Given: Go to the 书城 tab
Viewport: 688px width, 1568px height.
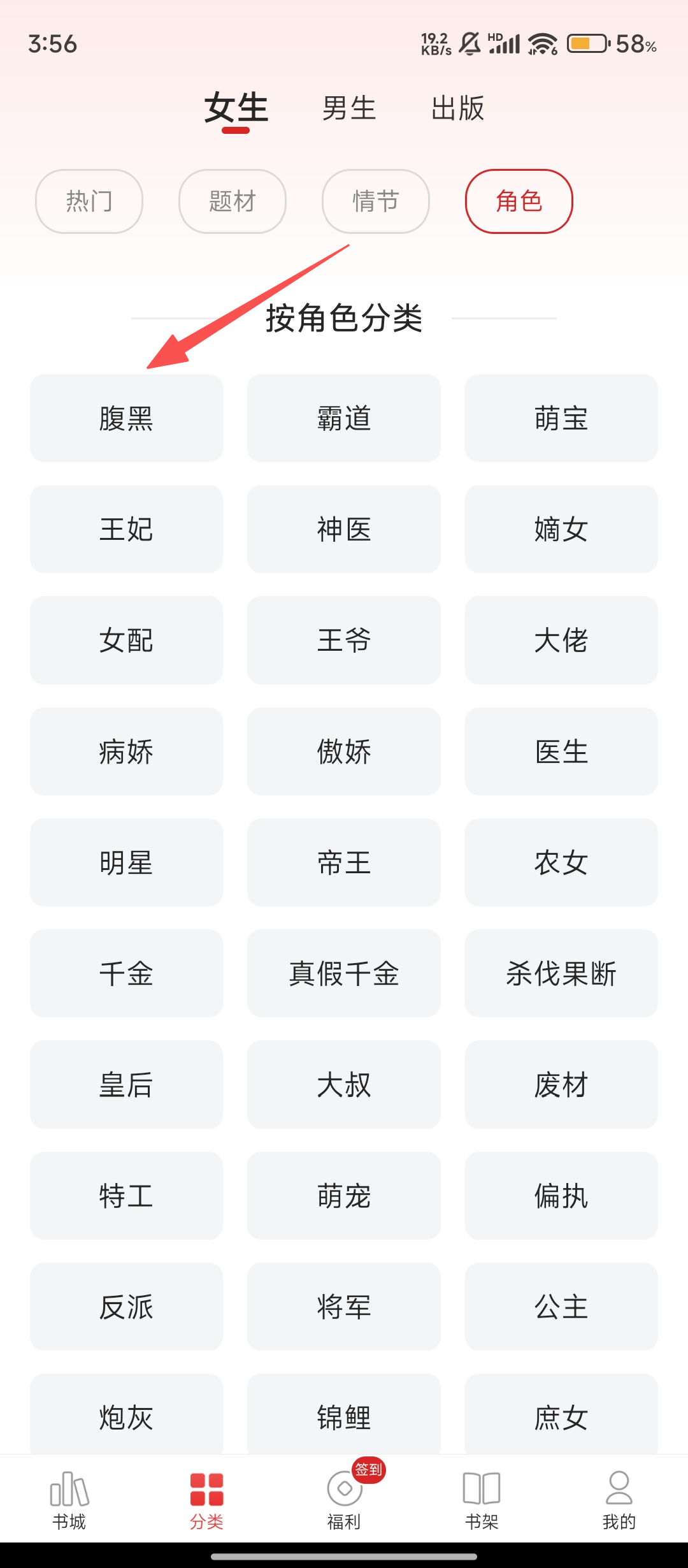Looking at the screenshot, I should pyautogui.click(x=69, y=1499).
